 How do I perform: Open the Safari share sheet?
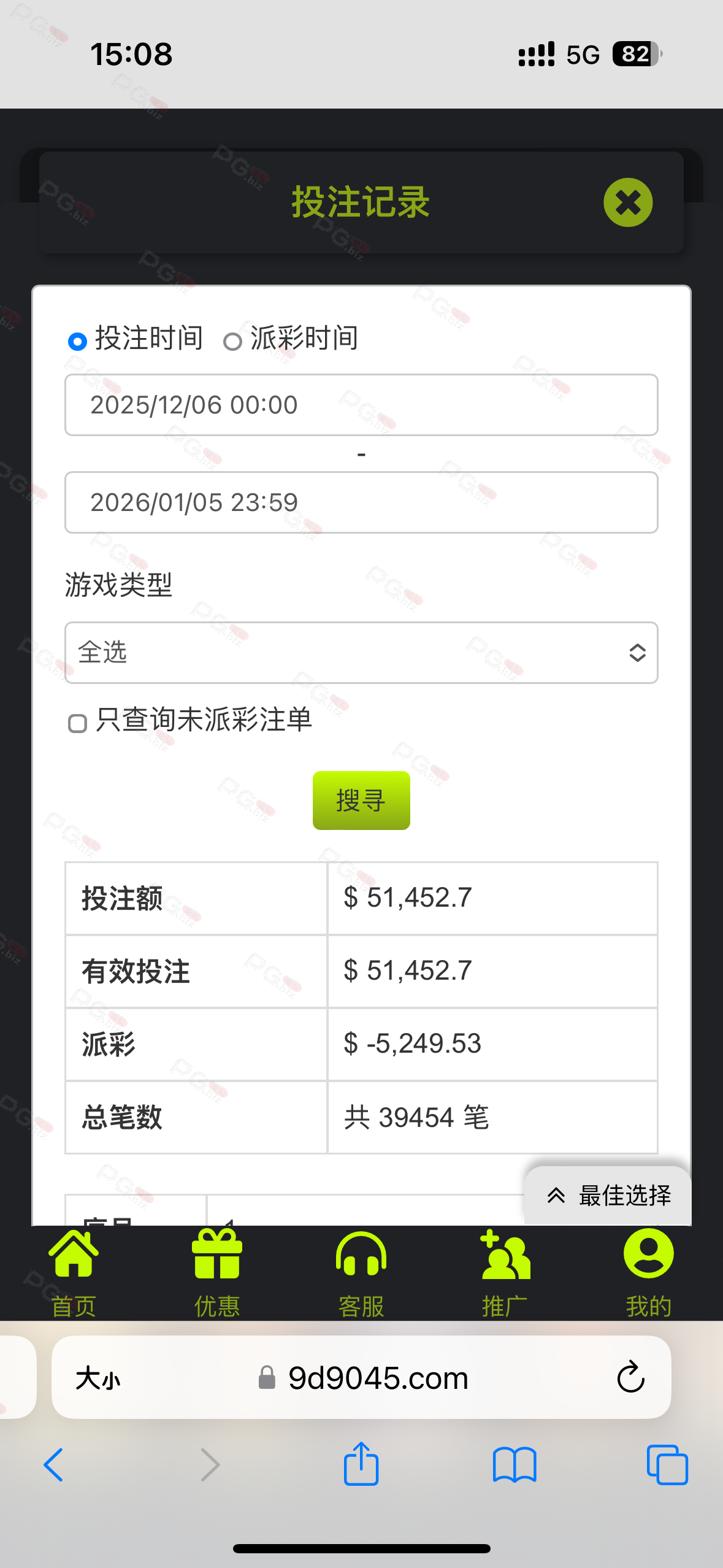(x=361, y=1464)
